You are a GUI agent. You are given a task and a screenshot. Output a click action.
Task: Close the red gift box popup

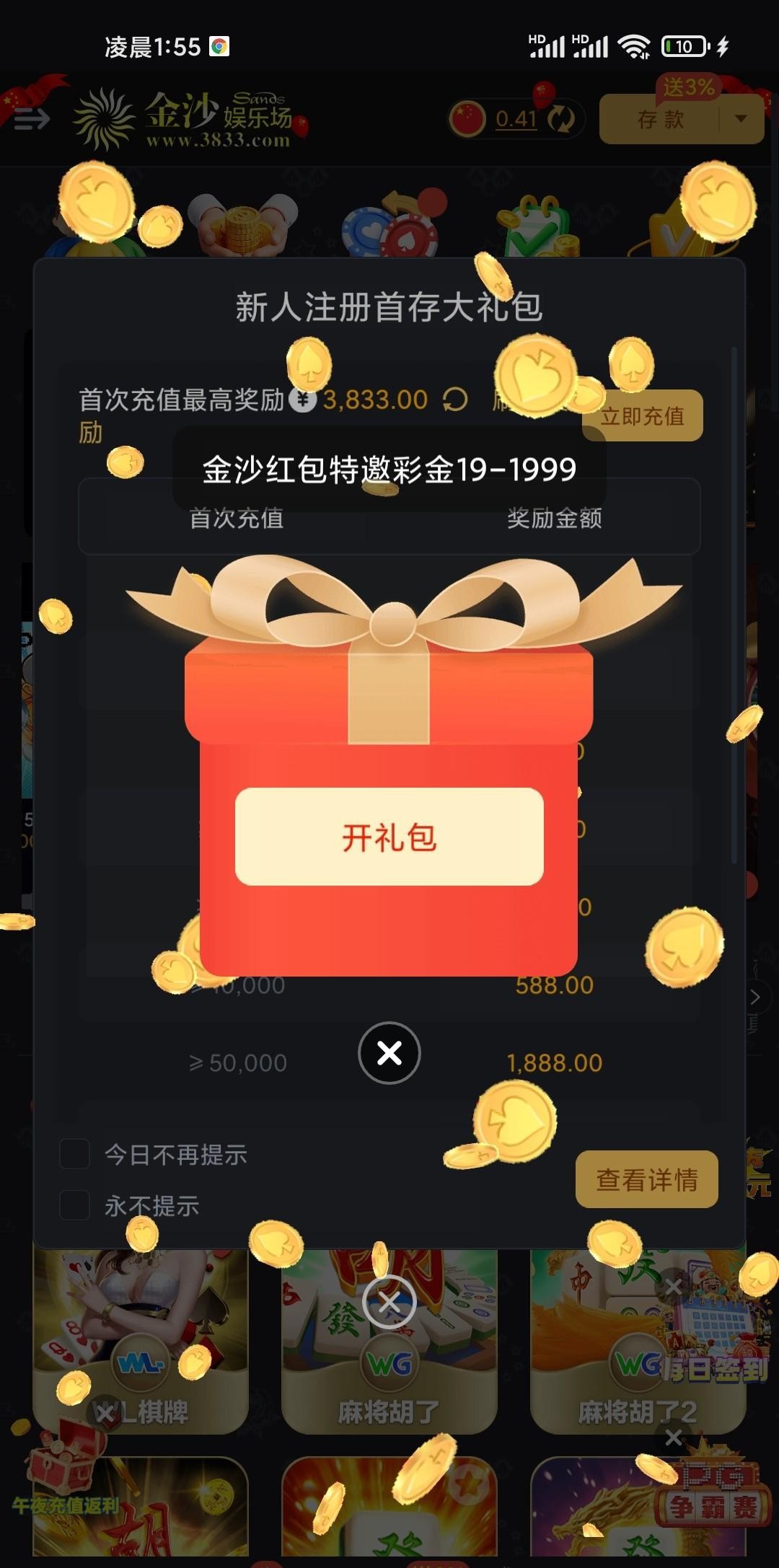[x=389, y=1053]
